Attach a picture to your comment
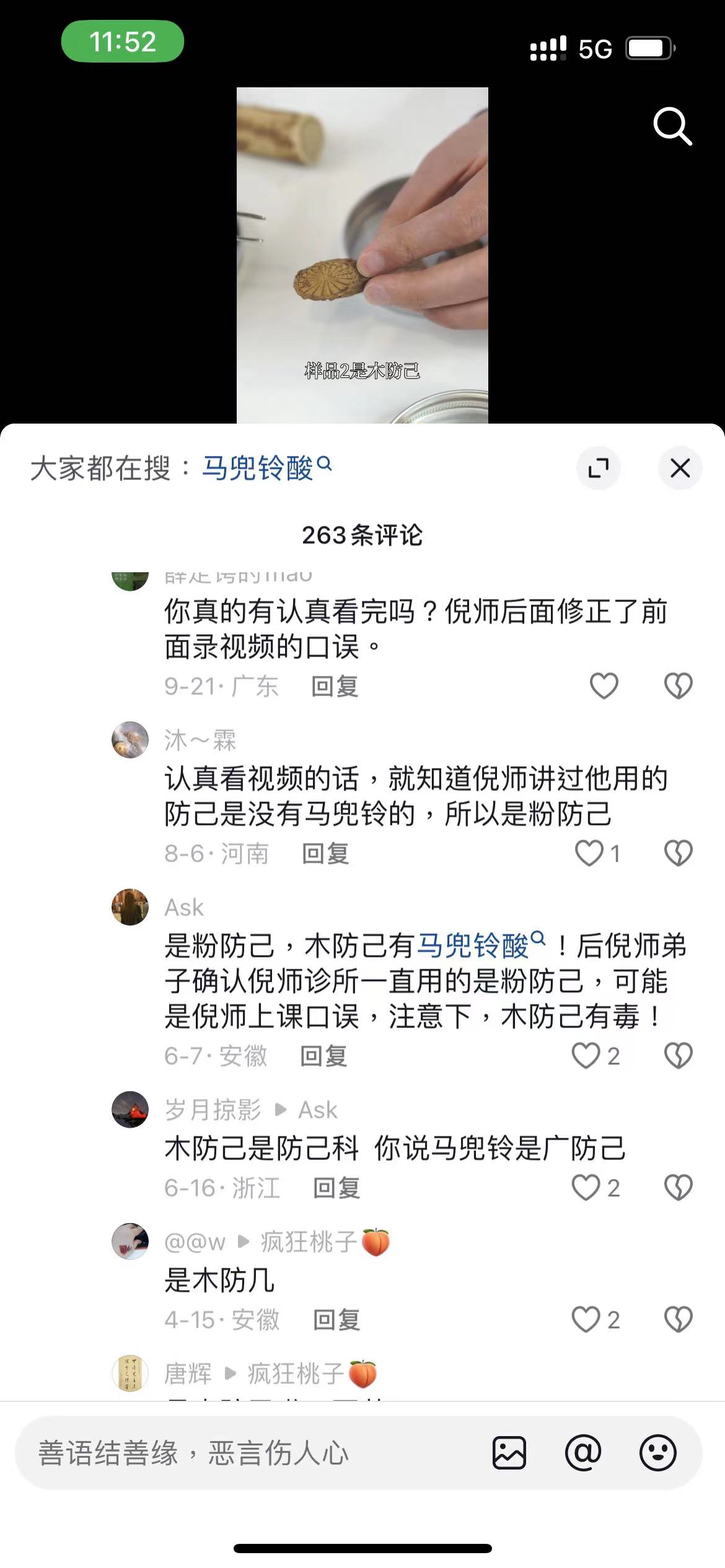This screenshot has height=1568, width=725. tap(509, 1453)
